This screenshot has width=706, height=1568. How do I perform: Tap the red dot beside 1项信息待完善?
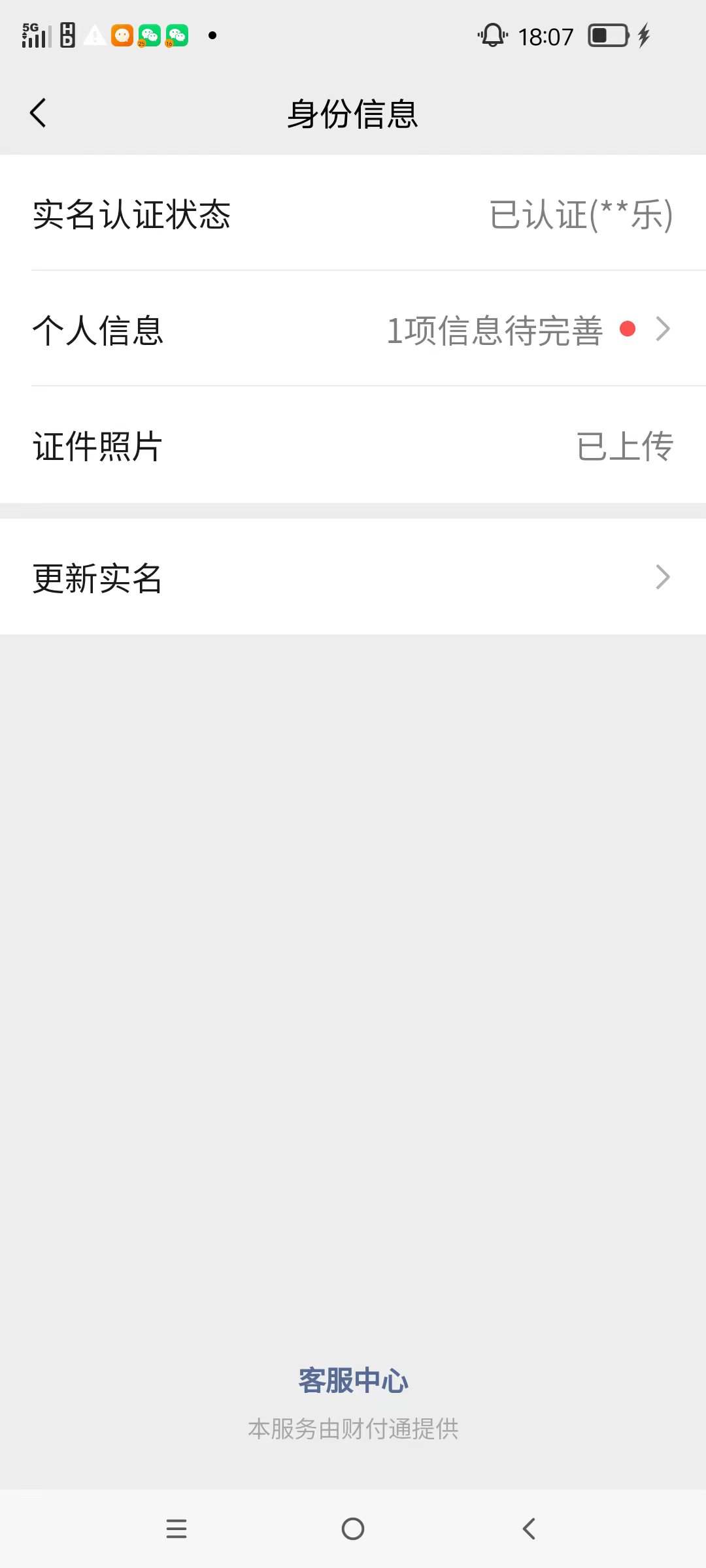[x=628, y=330]
